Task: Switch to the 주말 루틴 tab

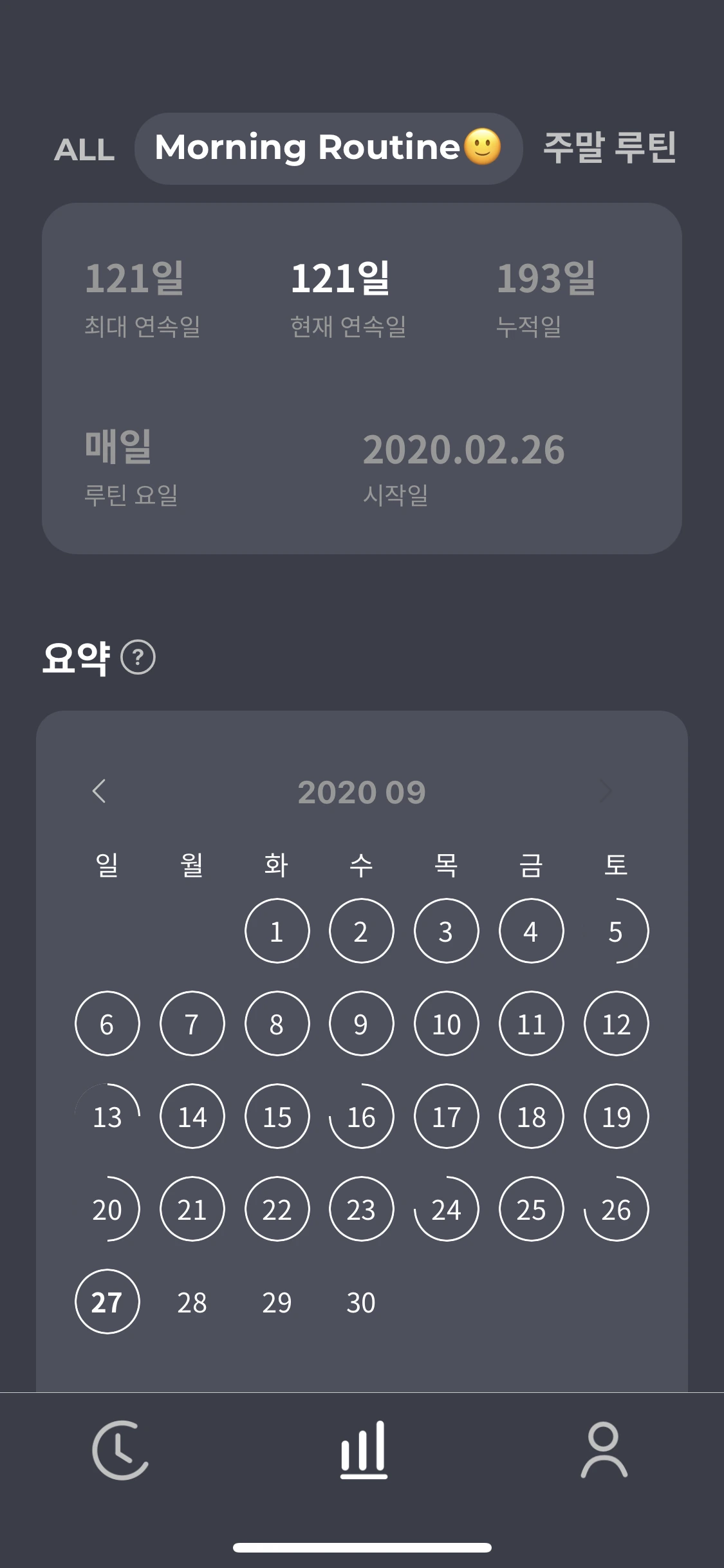Action: click(609, 147)
